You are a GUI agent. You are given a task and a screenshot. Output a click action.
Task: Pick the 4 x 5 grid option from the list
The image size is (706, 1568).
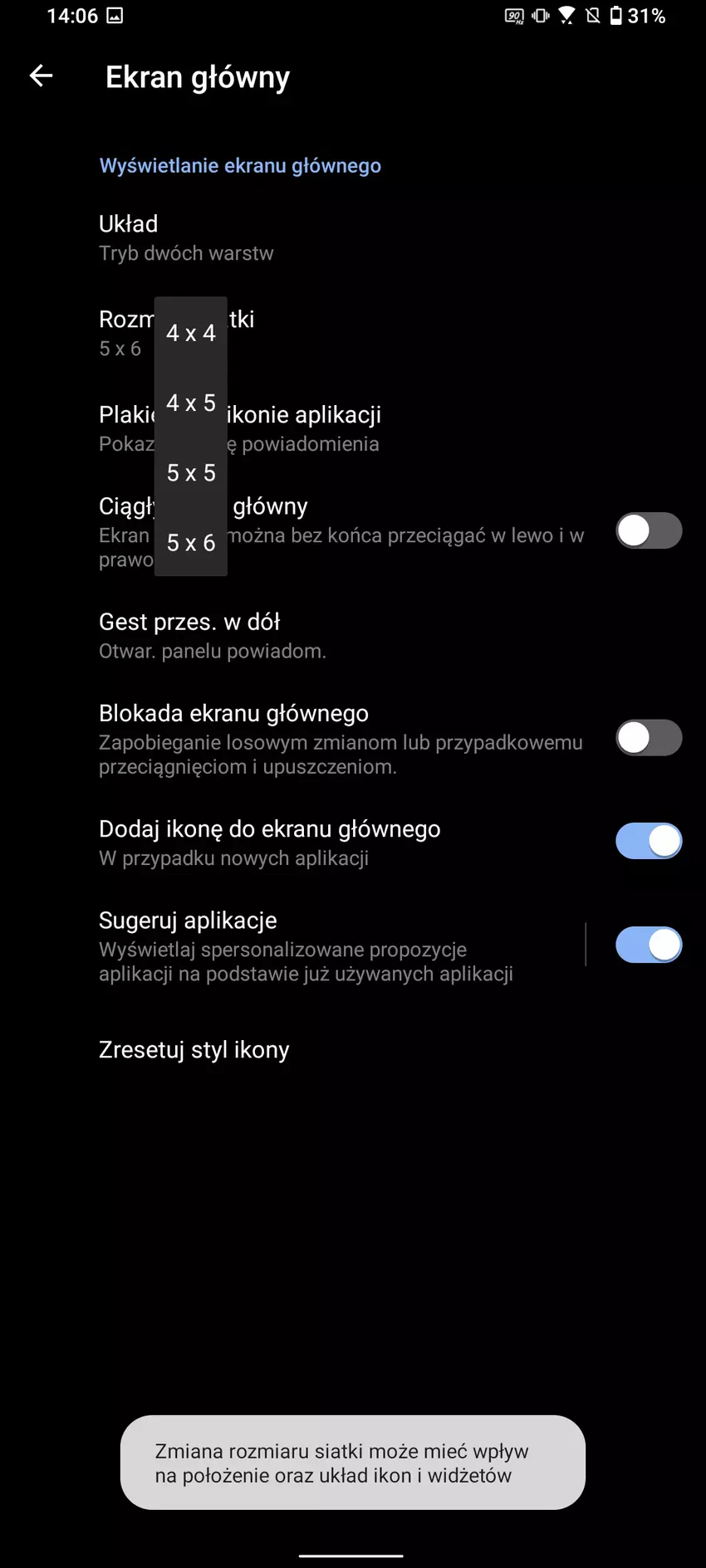(190, 403)
